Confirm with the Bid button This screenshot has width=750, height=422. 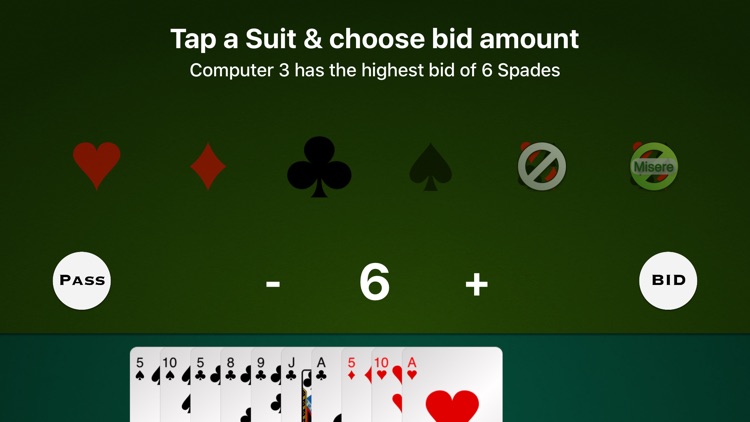[x=668, y=280]
